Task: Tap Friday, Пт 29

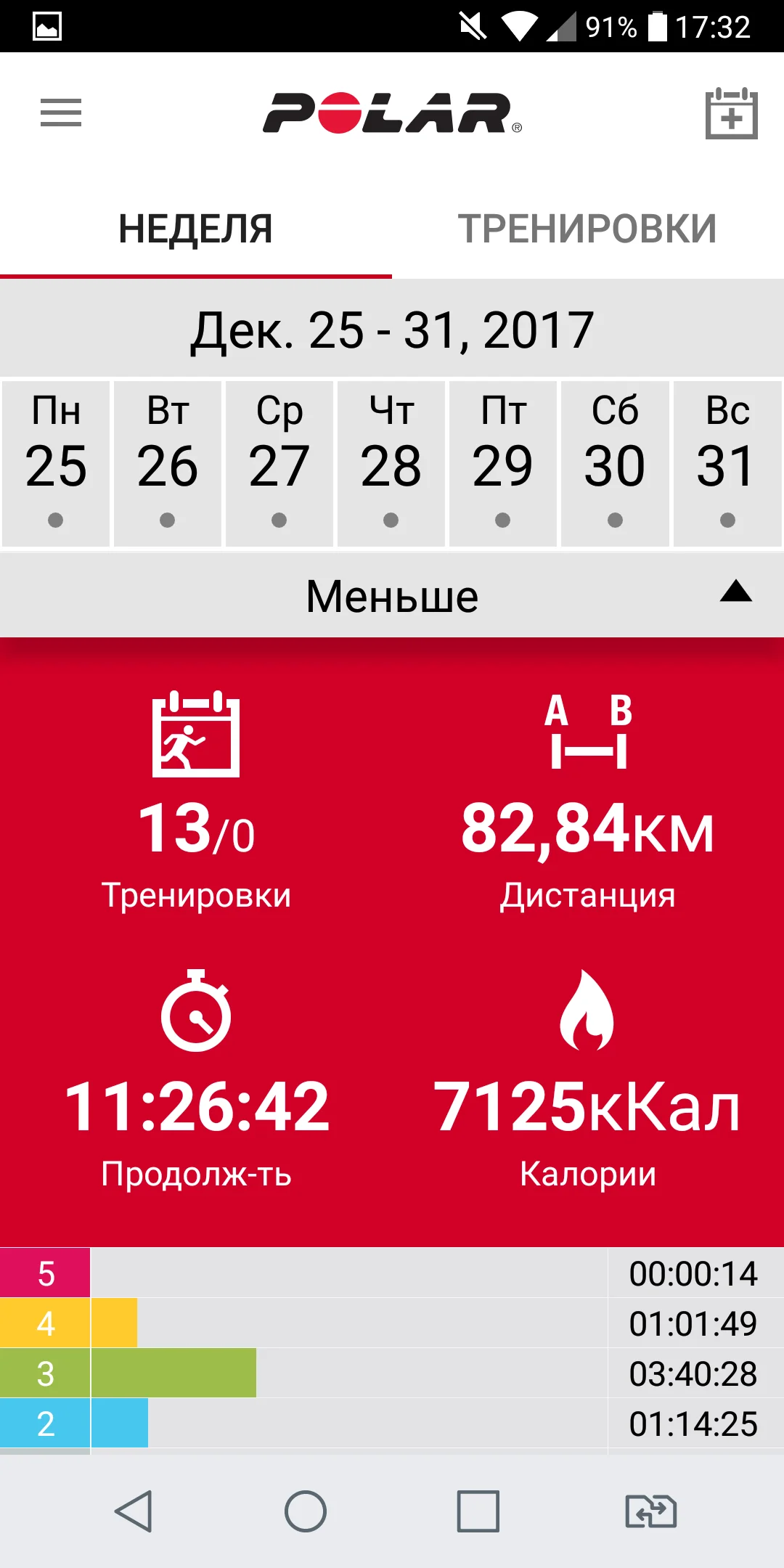Action: pos(503,464)
